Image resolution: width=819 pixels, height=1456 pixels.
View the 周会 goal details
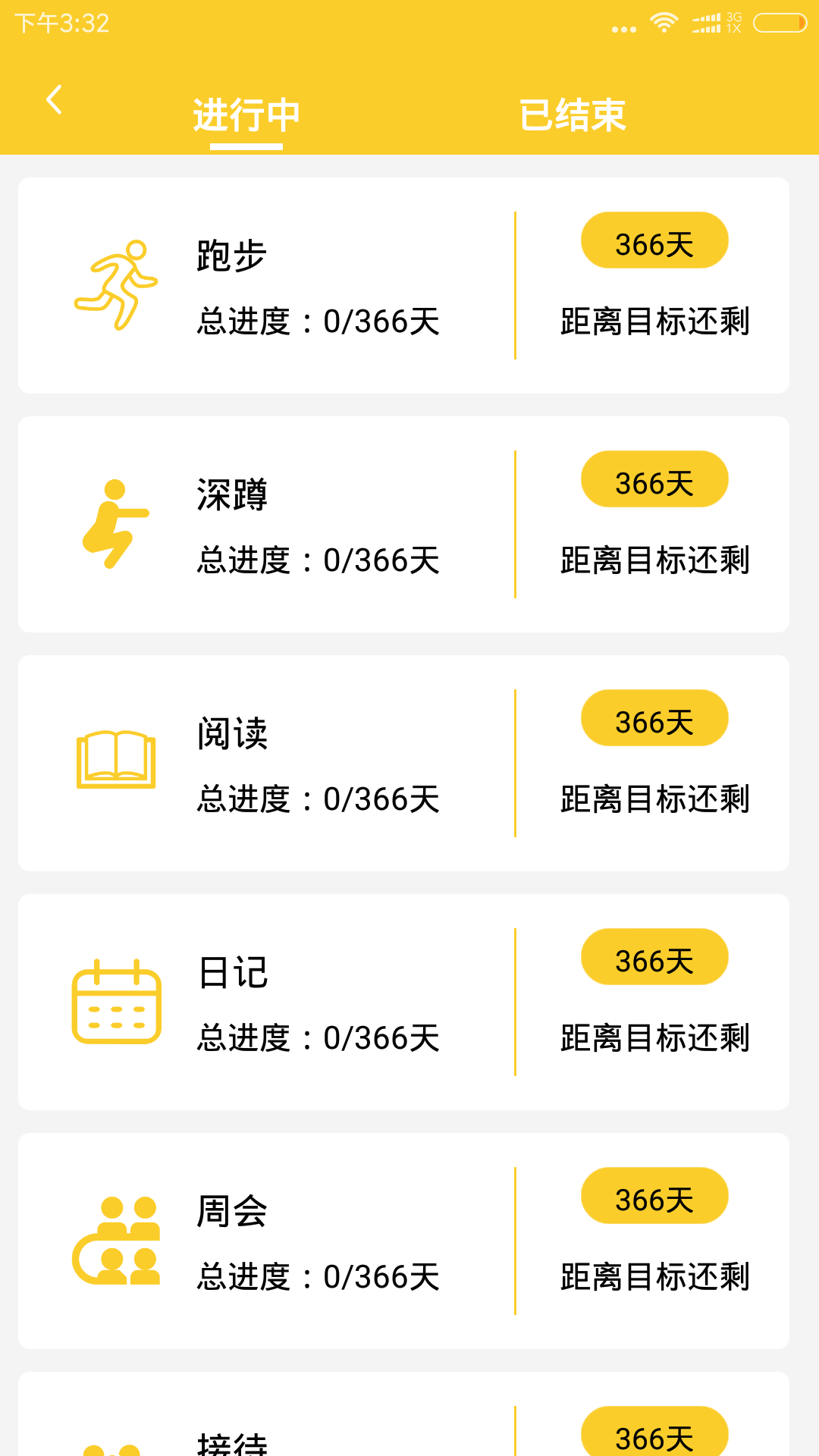[403, 1241]
